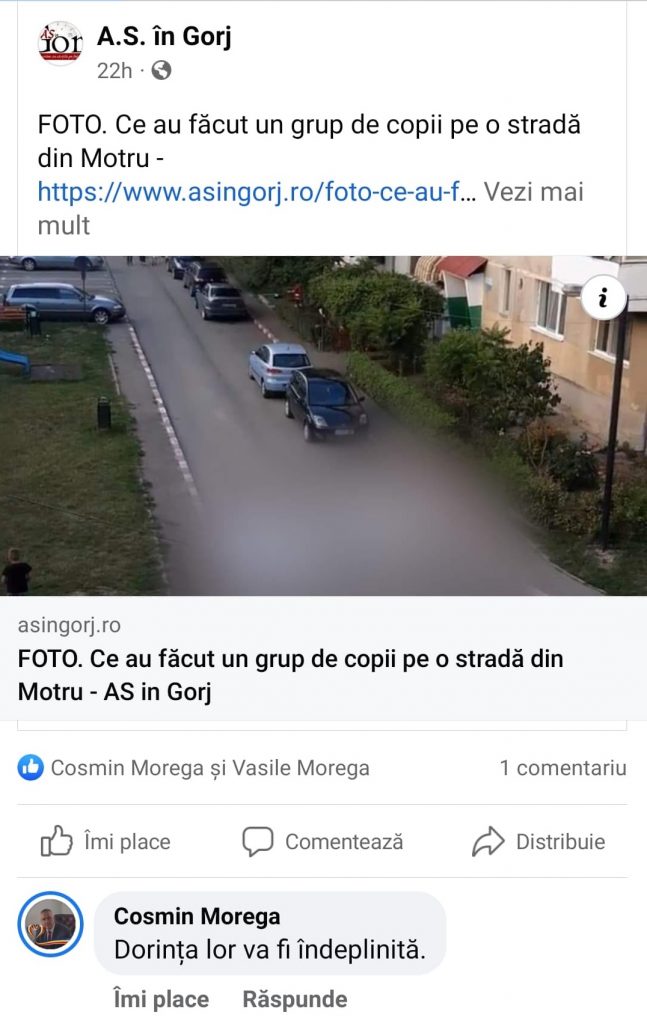Screen dimensions: 647x1024
Task: Open commenter name Cosmin Morega
Action: pos(196,917)
